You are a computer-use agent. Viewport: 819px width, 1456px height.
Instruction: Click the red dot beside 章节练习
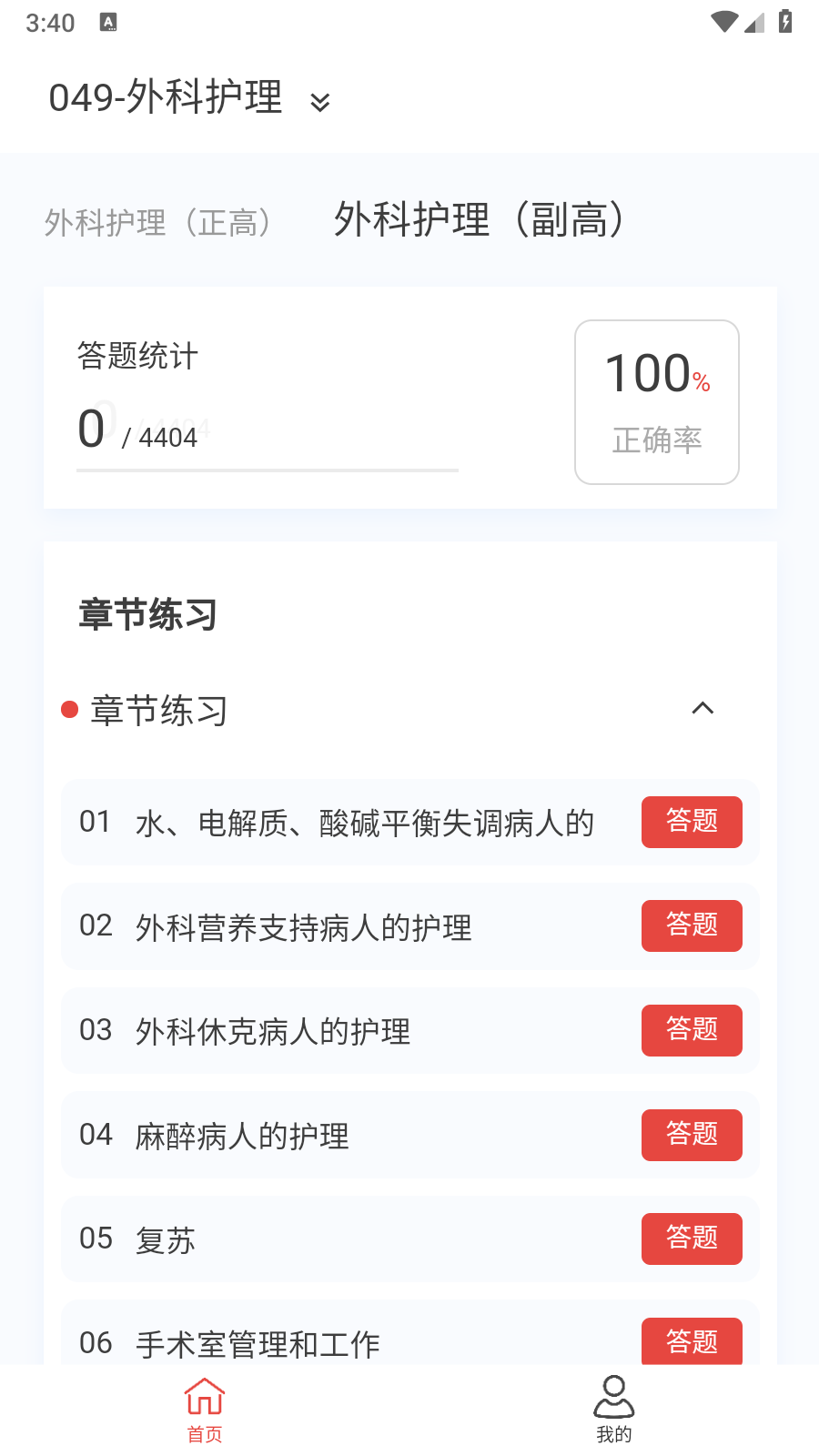(67, 707)
